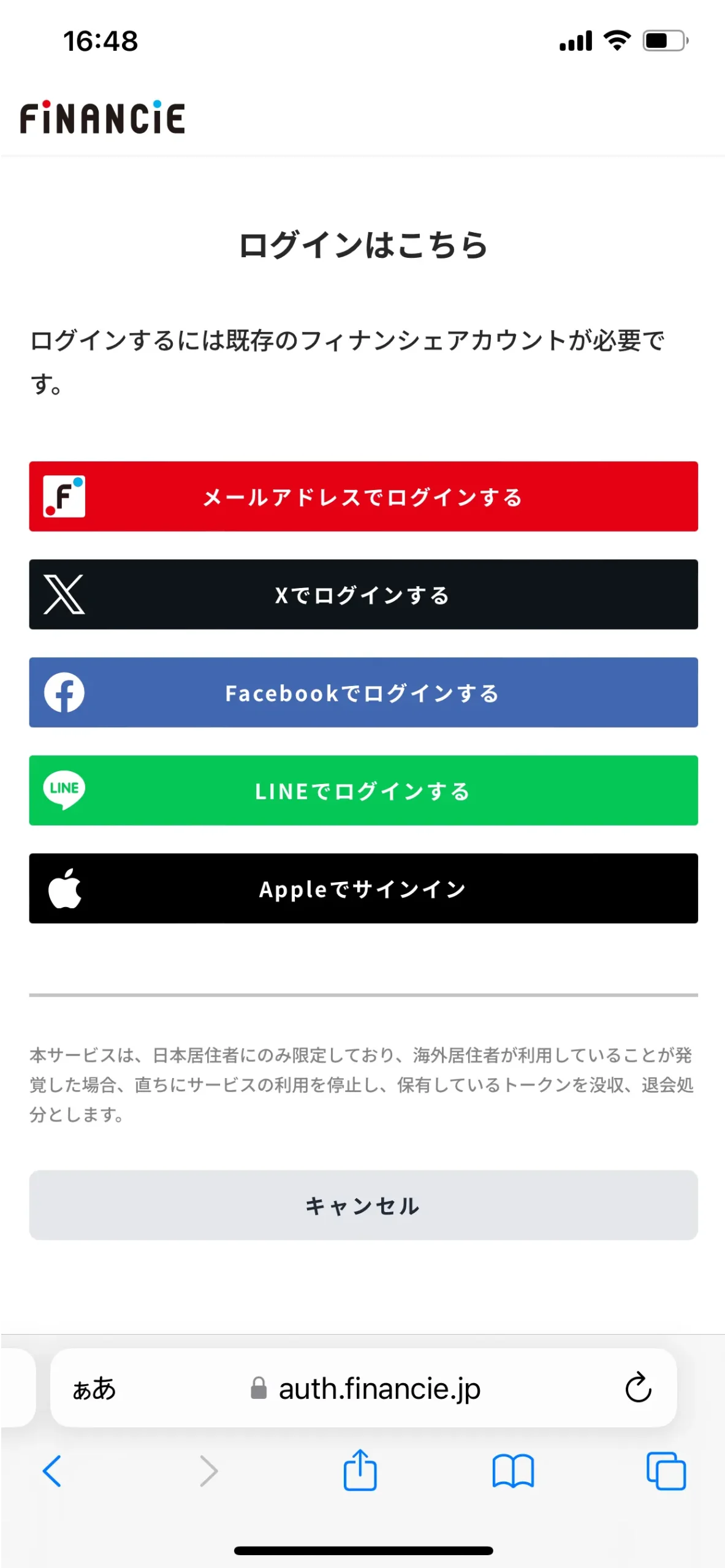The image size is (725, 1568).
Task: Go back in Safari
Action: 52,1471
